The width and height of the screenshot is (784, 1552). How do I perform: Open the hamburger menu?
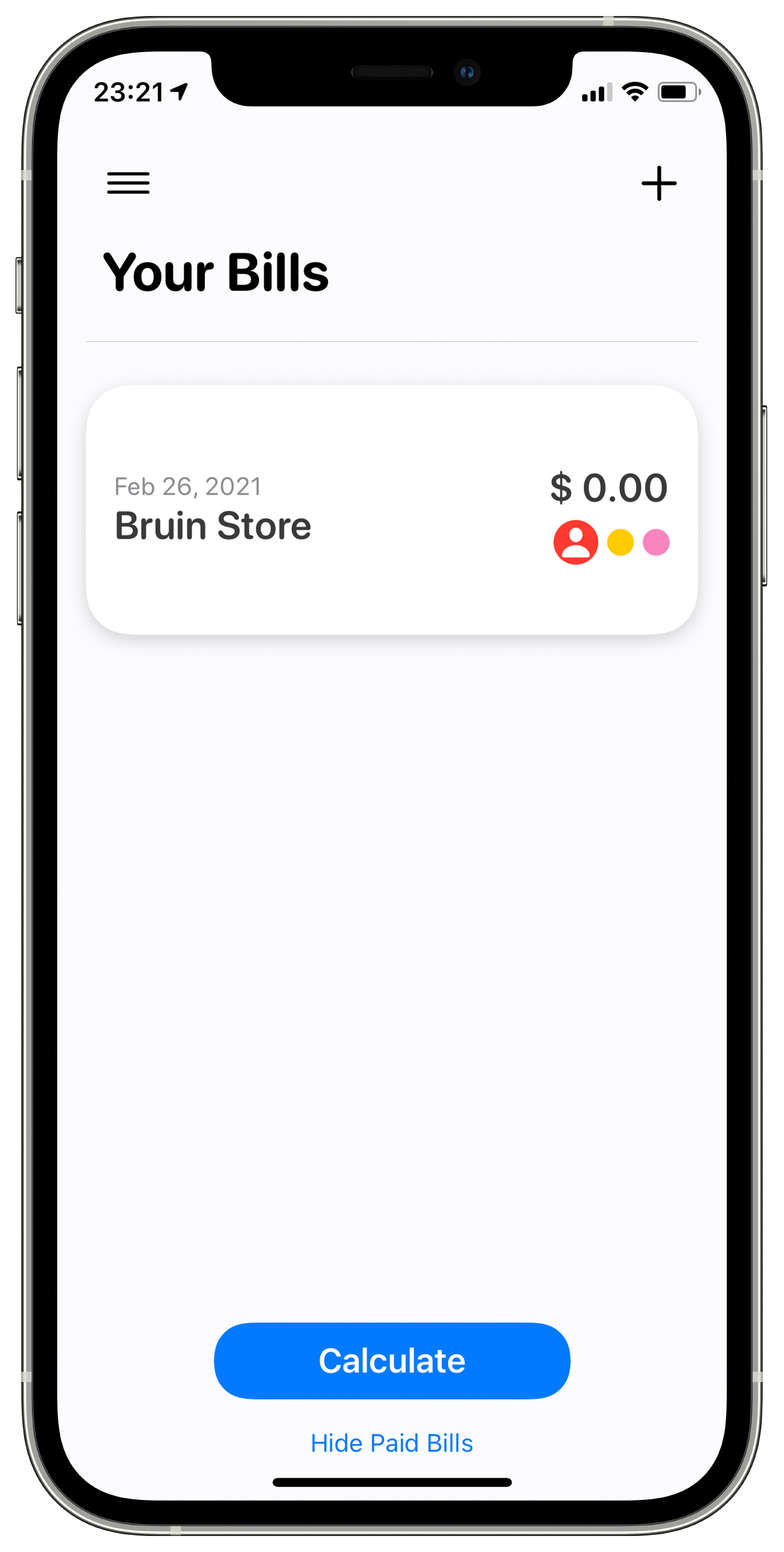pos(128,183)
